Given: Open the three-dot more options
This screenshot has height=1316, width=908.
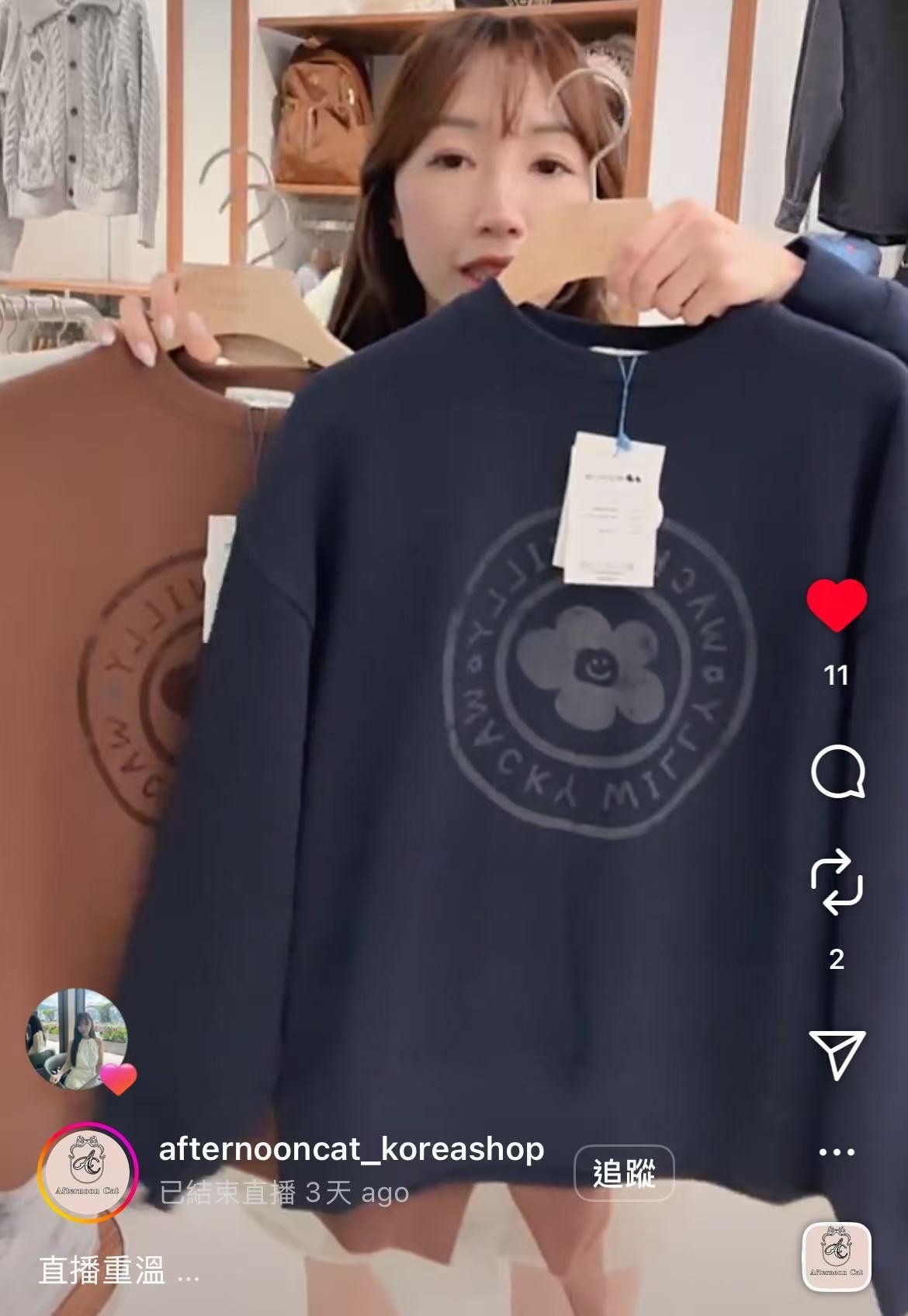Looking at the screenshot, I should click(837, 1151).
